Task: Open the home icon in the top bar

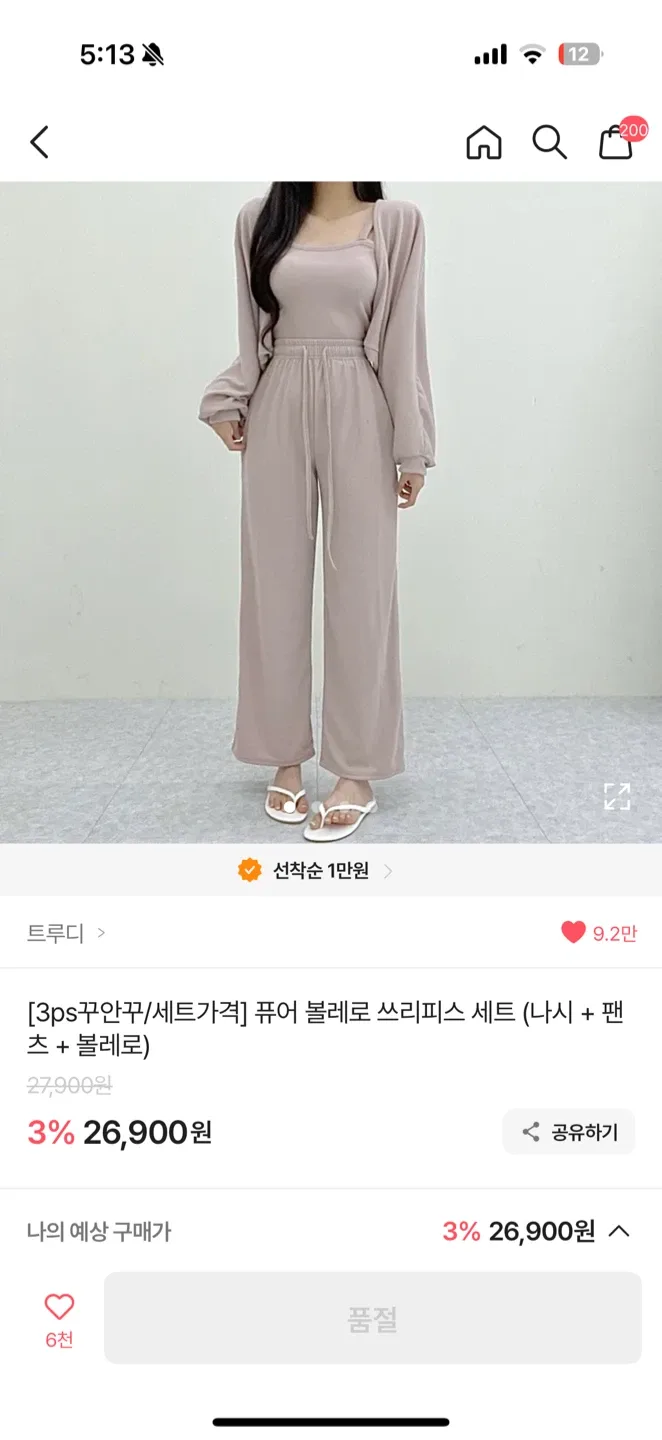Action: coord(484,143)
